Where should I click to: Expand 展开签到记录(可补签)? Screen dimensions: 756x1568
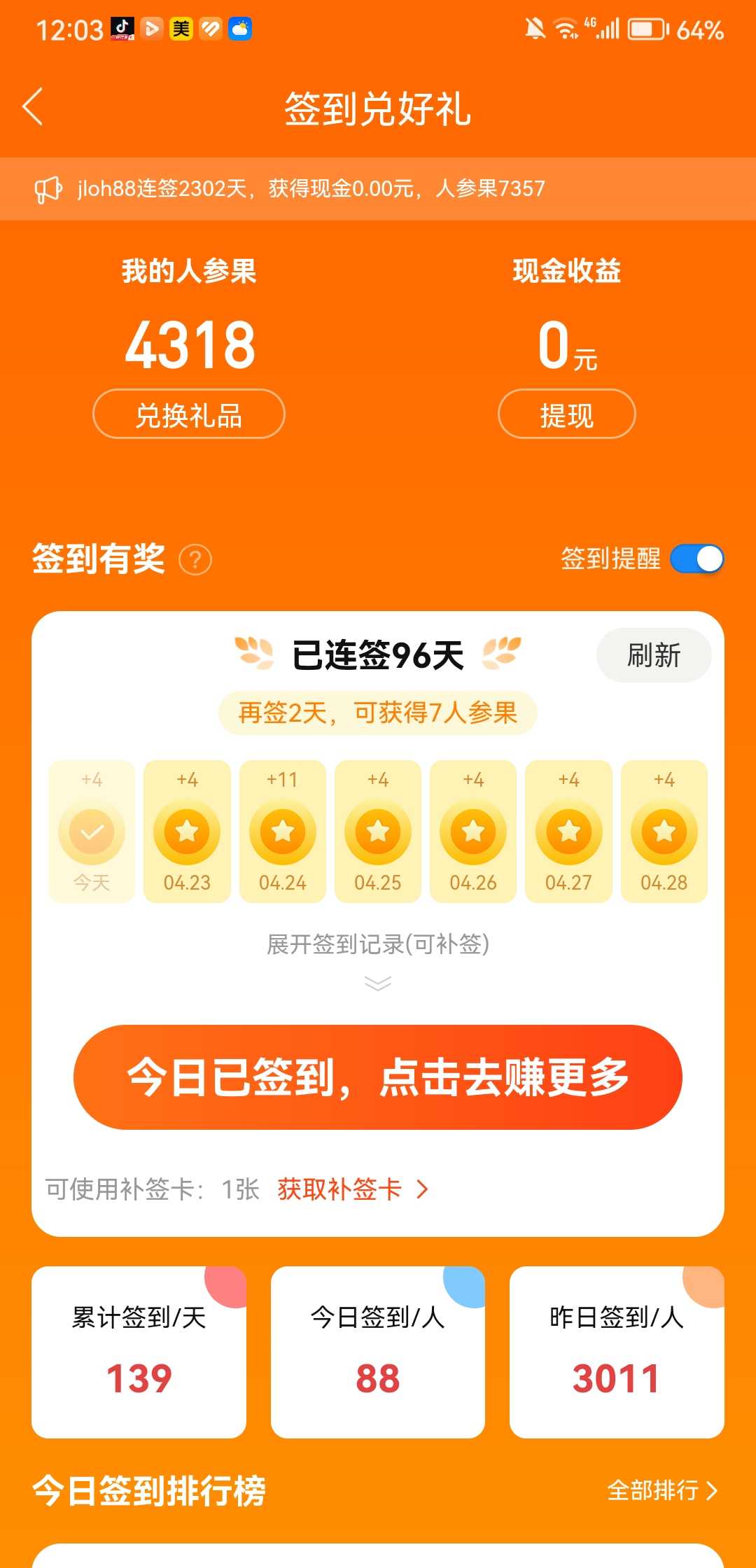(x=378, y=955)
